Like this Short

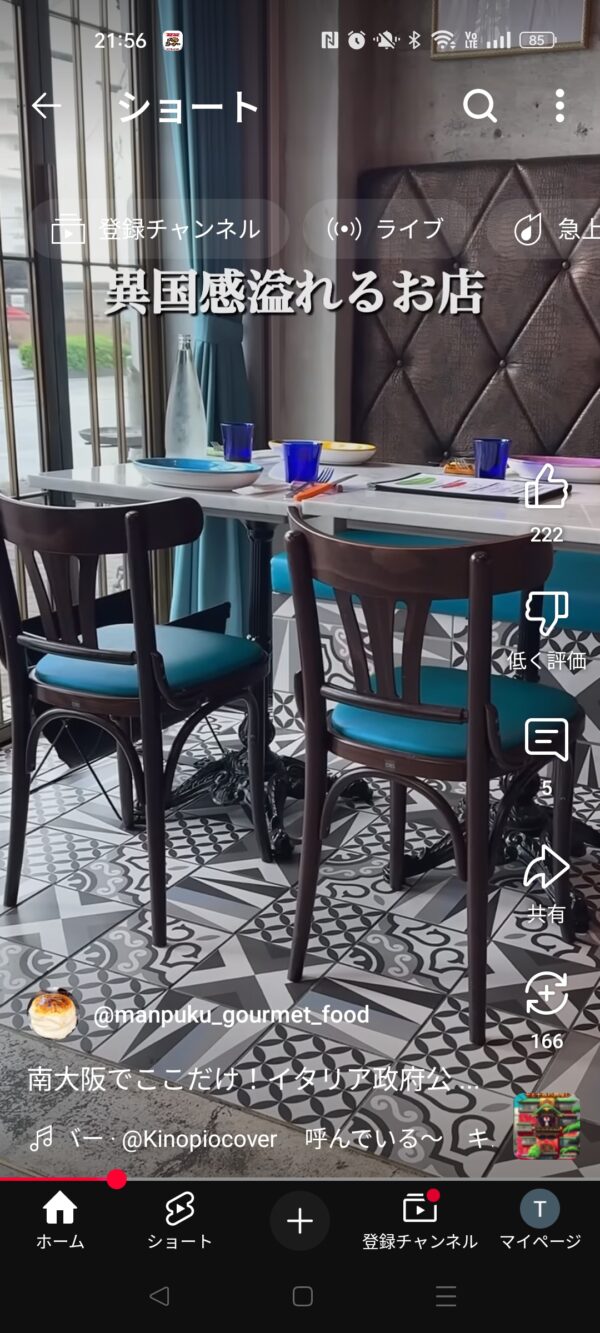pyautogui.click(x=546, y=488)
